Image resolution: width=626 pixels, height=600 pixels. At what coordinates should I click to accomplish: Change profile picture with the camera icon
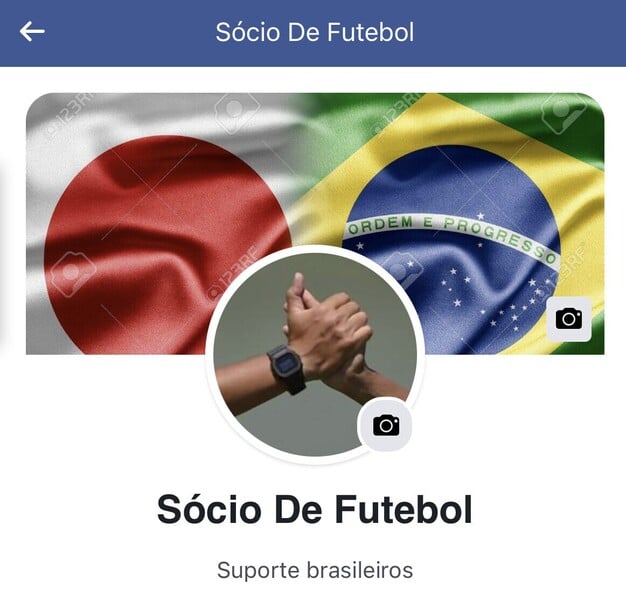(385, 425)
